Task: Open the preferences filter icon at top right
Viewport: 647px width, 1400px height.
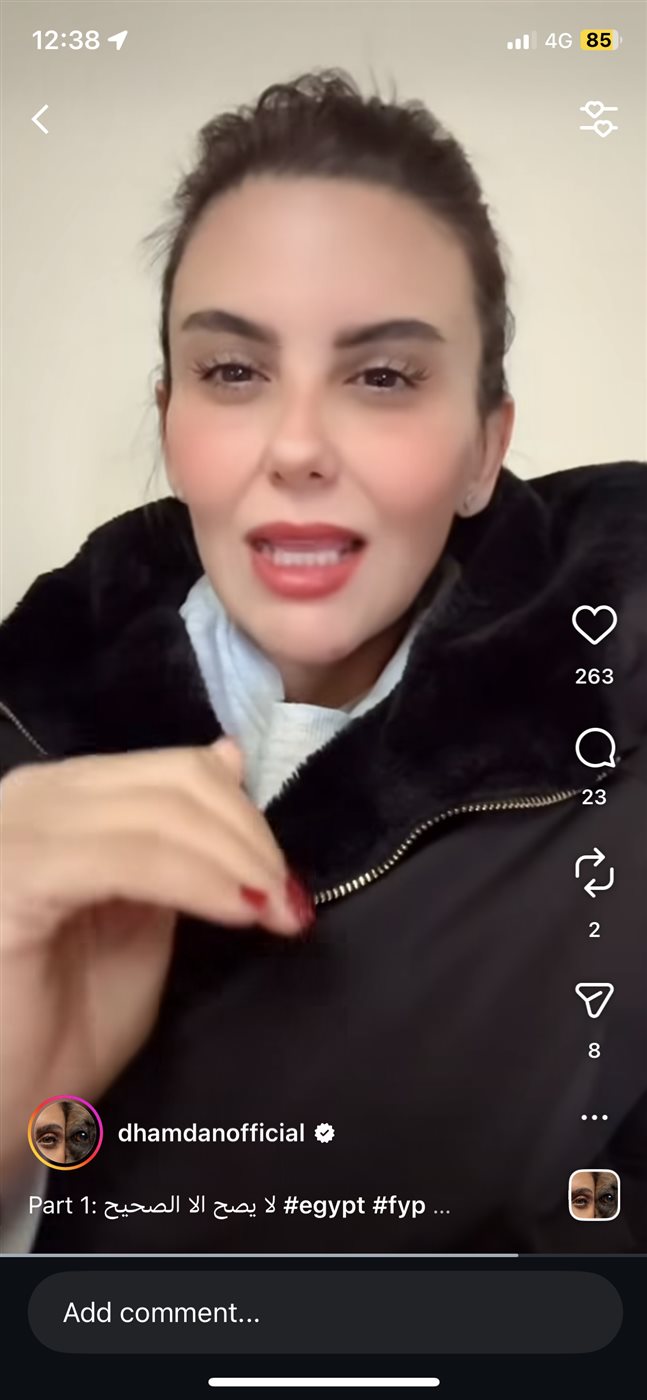Action: [598, 119]
